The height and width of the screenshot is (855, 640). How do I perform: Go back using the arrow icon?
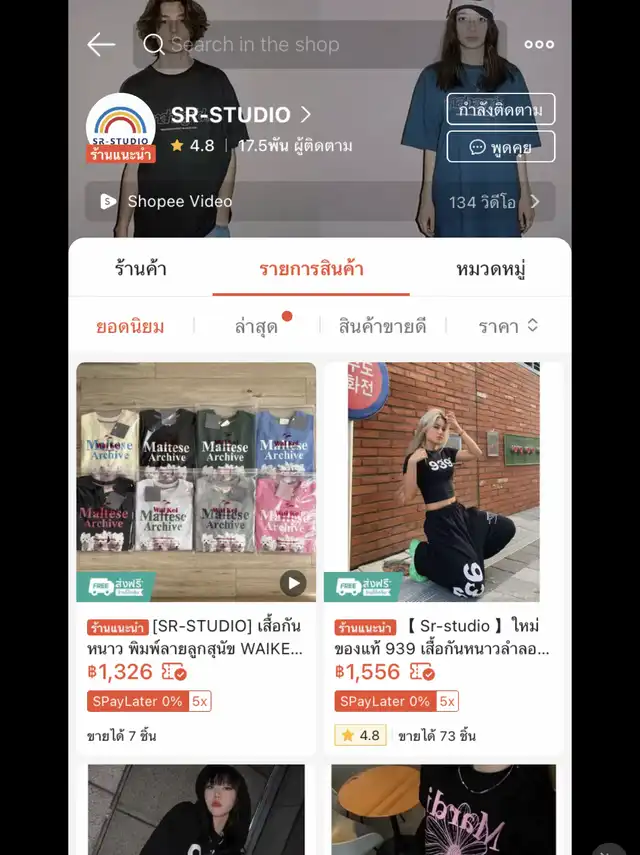[x=101, y=45]
